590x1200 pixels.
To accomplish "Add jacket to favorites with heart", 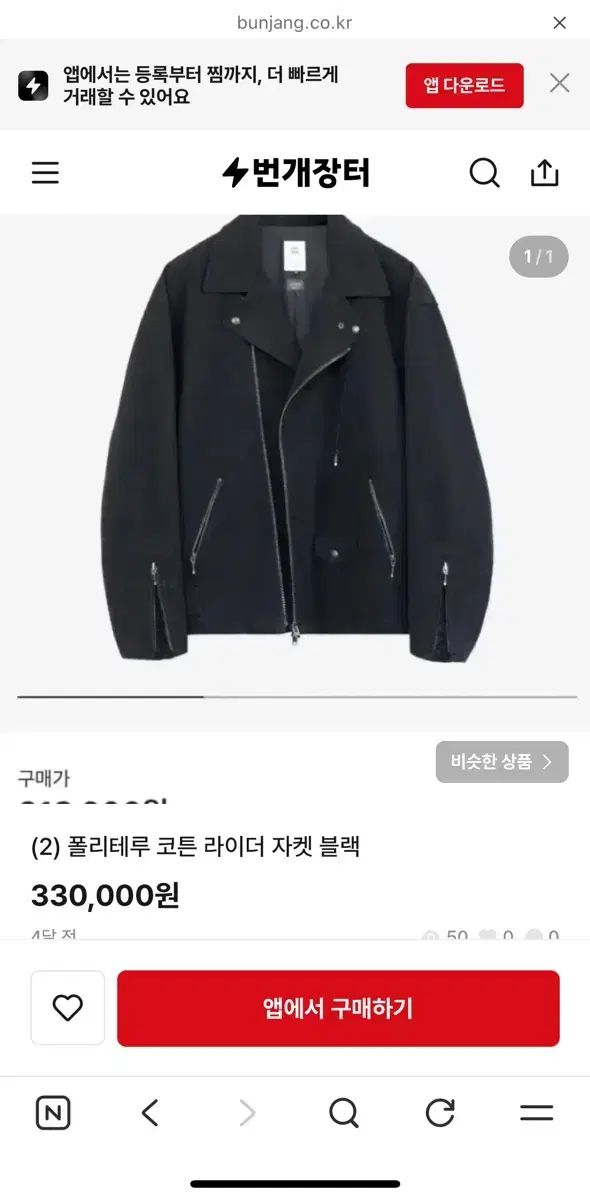I will coord(68,1008).
